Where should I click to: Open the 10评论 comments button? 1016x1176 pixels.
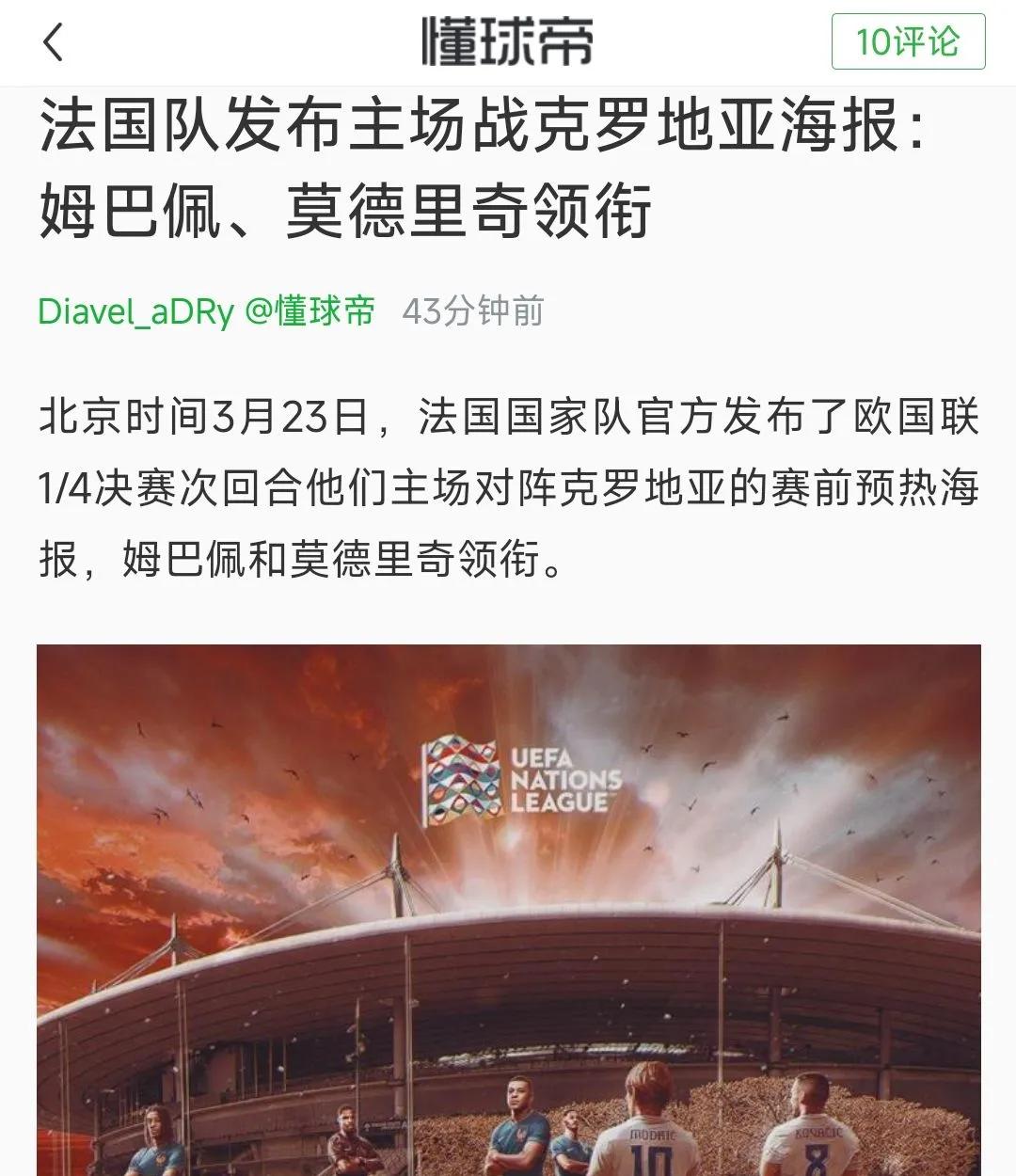(x=907, y=41)
